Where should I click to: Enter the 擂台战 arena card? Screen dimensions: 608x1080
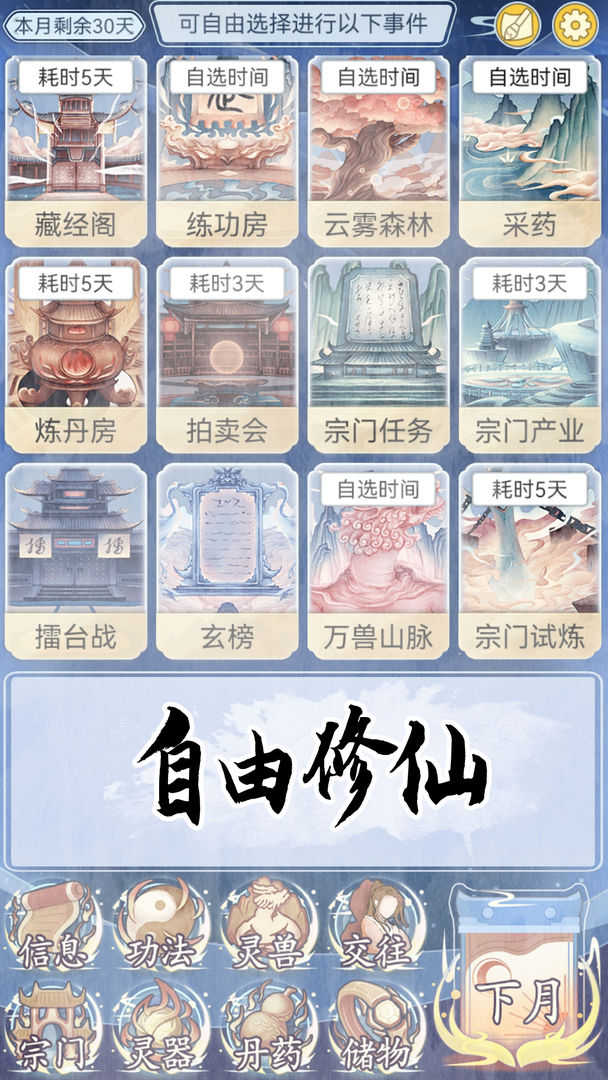tap(76, 562)
